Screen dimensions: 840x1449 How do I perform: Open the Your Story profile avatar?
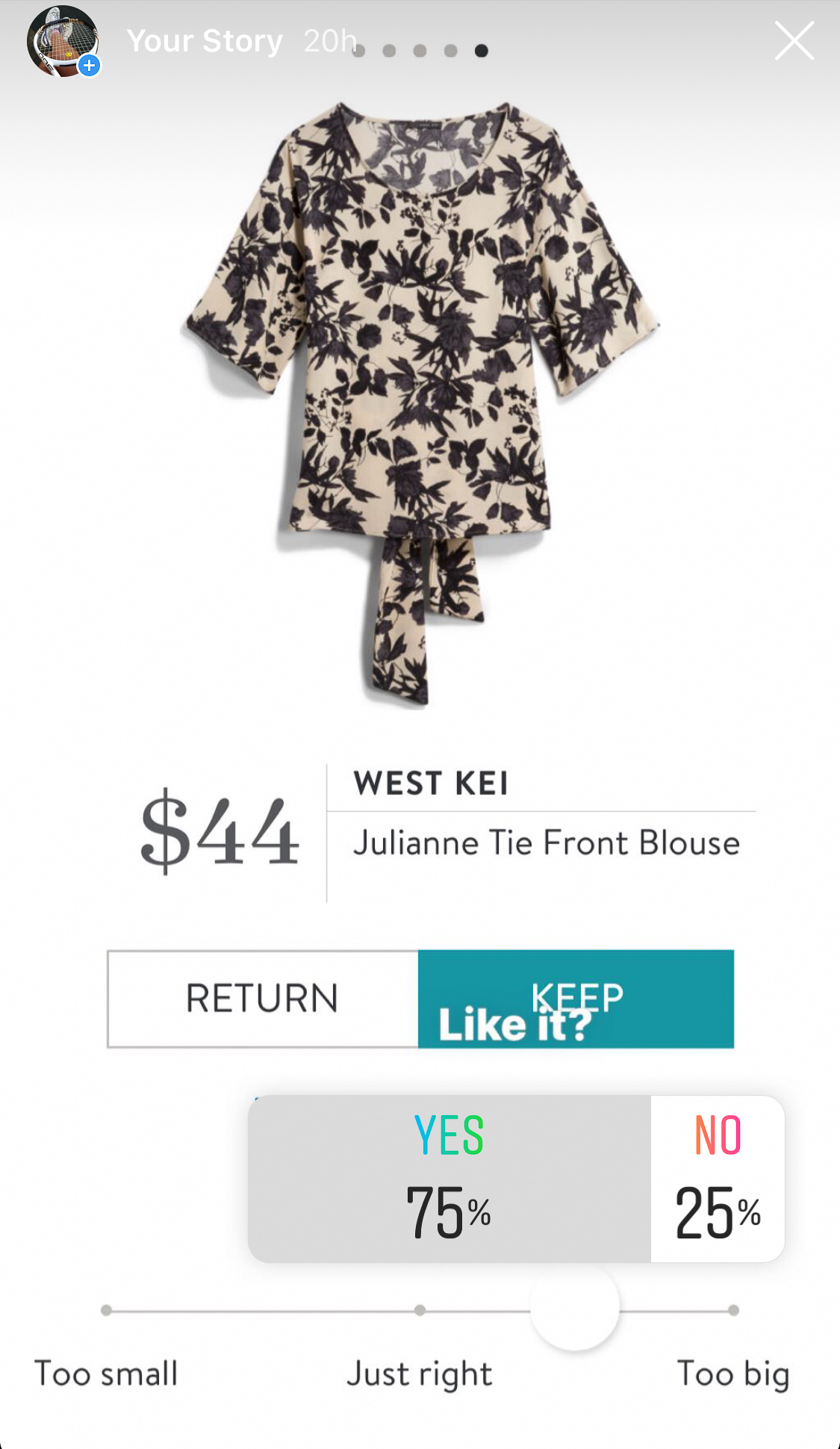click(x=63, y=41)
